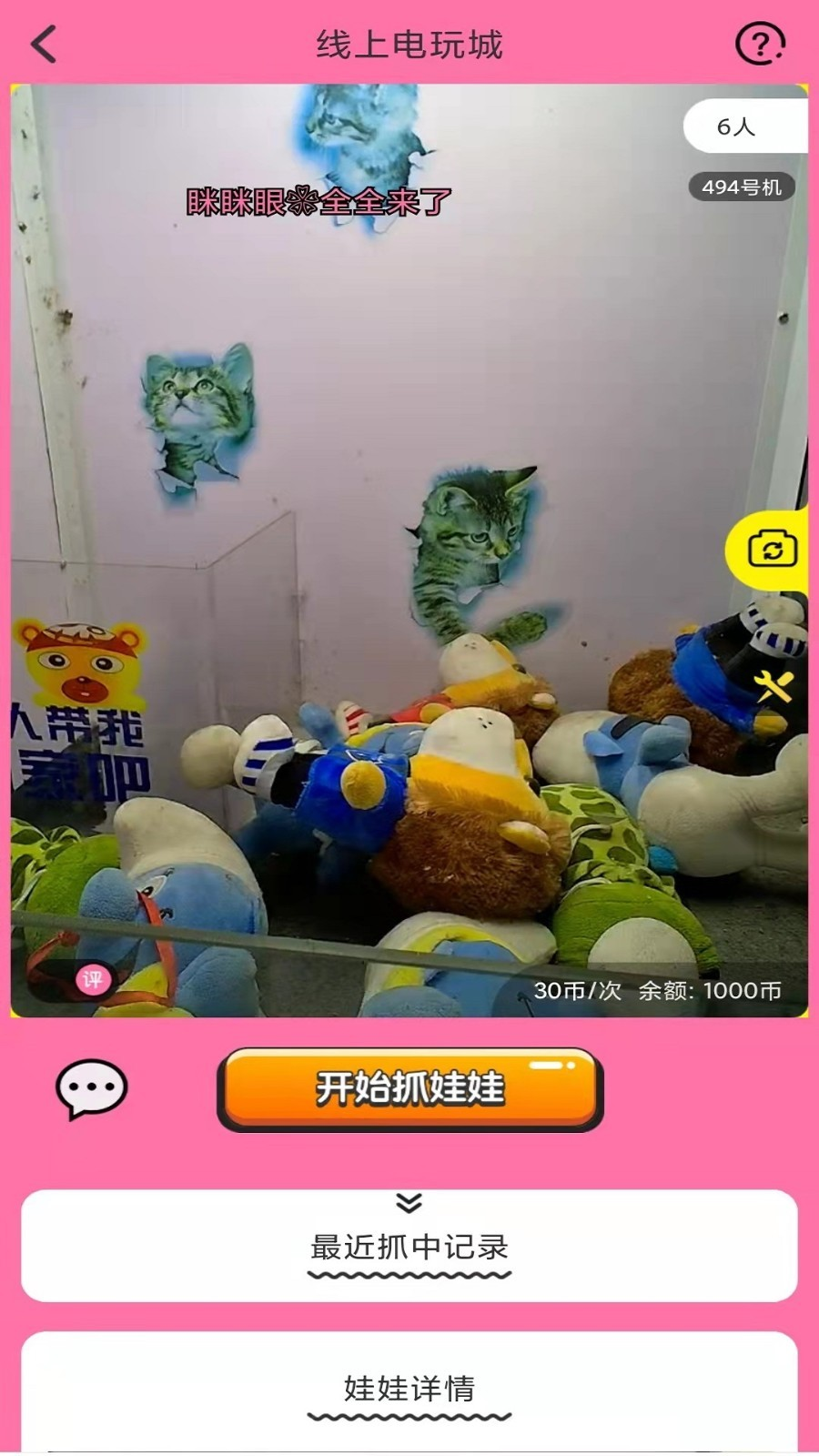Go back using the top-left arrow
This screenshot has height=1456, width=819.
pyautogui.click(x=44, y=44)
